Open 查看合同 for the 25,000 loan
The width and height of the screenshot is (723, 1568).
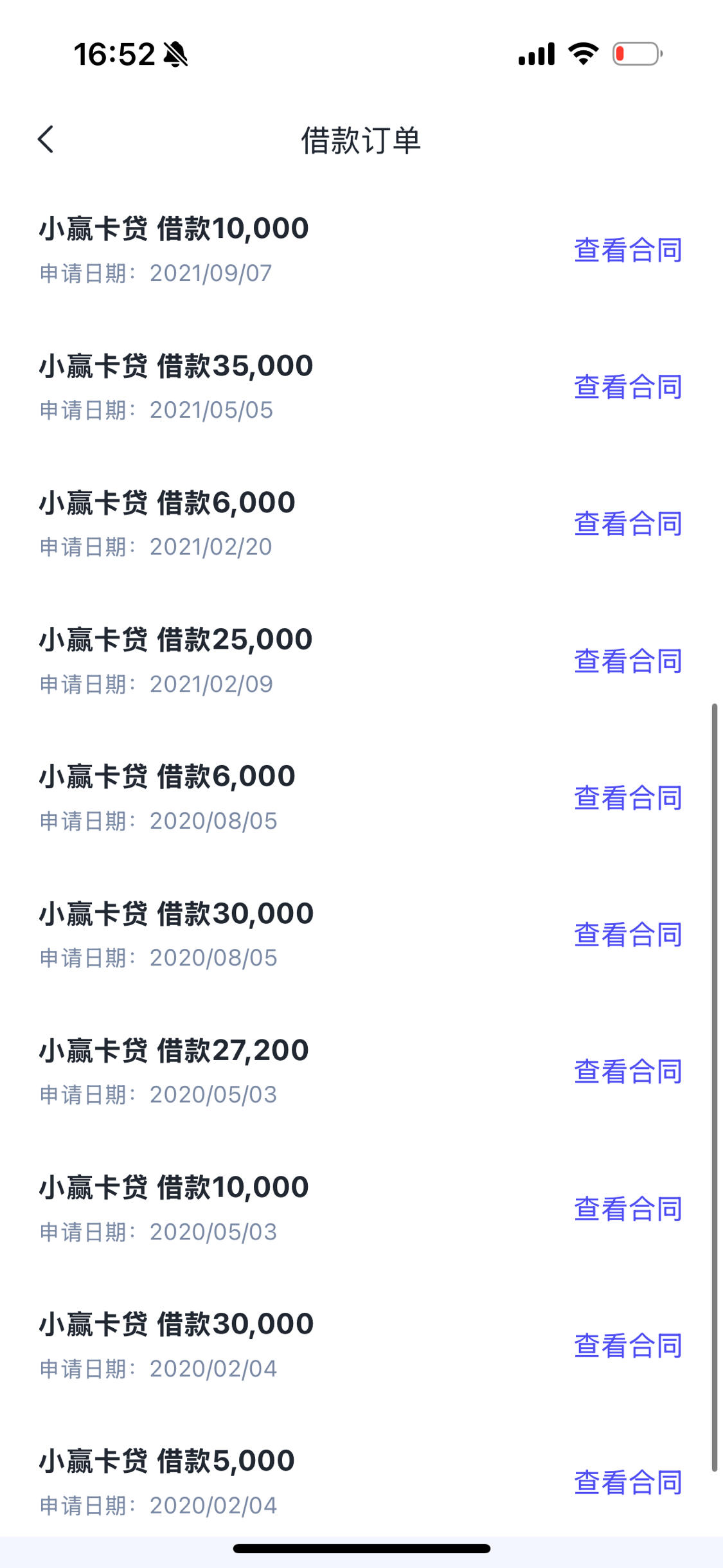pos(628,661)
